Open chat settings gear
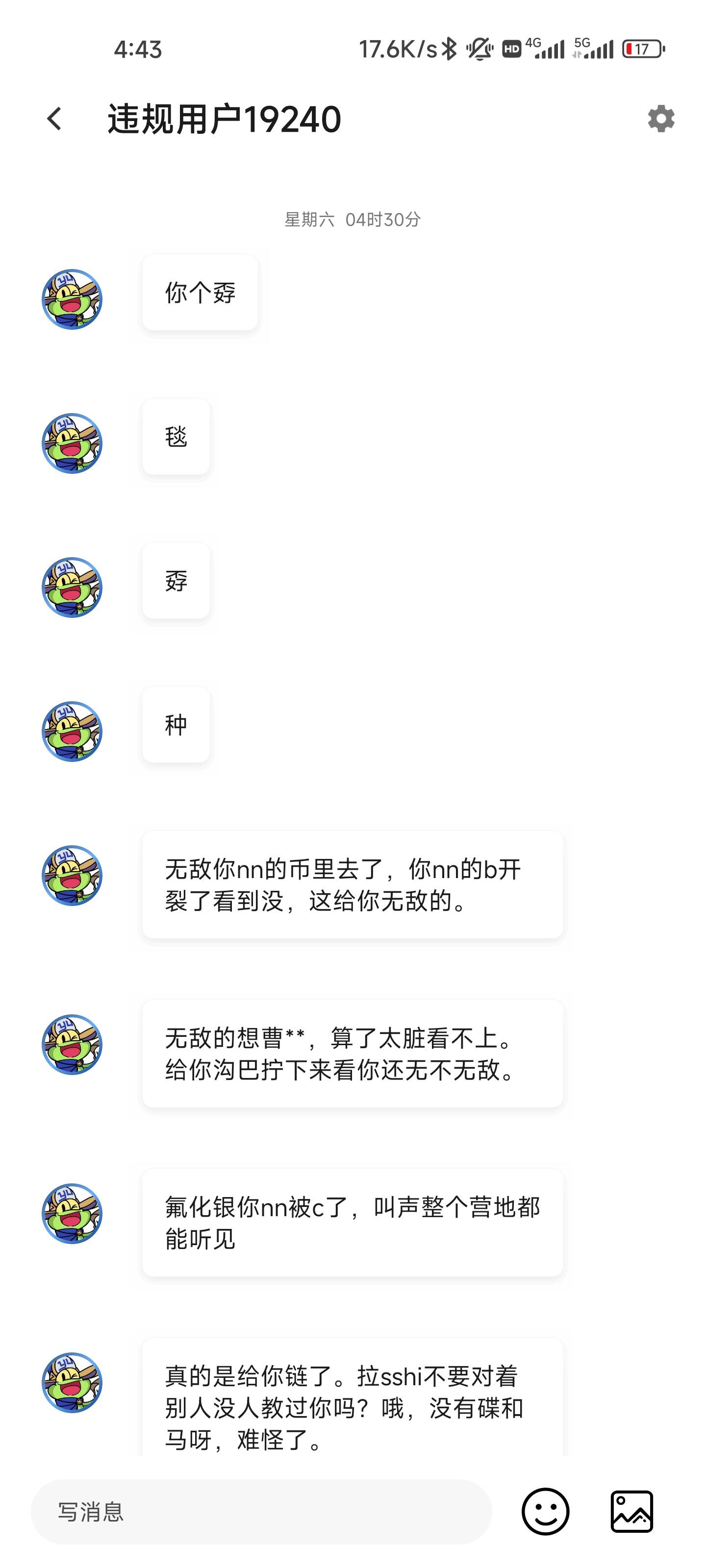Viewport: 706px width, 1568px height. [661, 119]
